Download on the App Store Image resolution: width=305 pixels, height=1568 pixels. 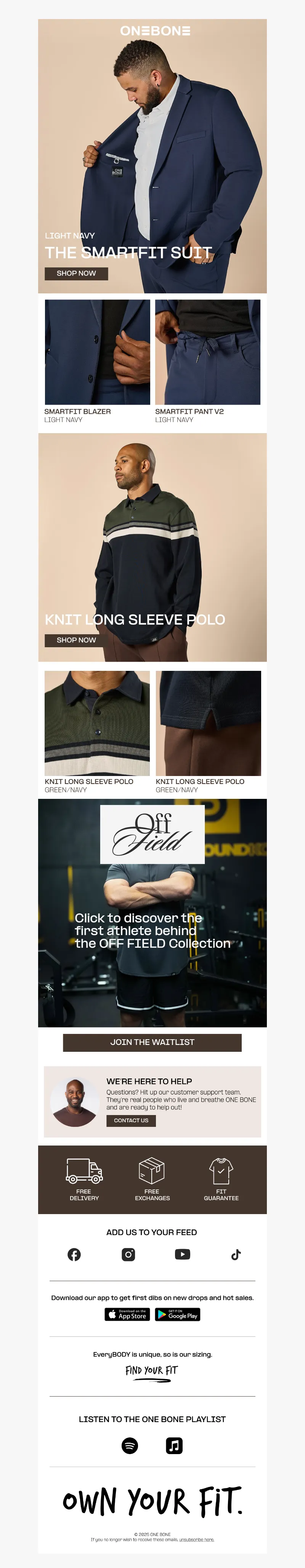[x=127, y=1315]
